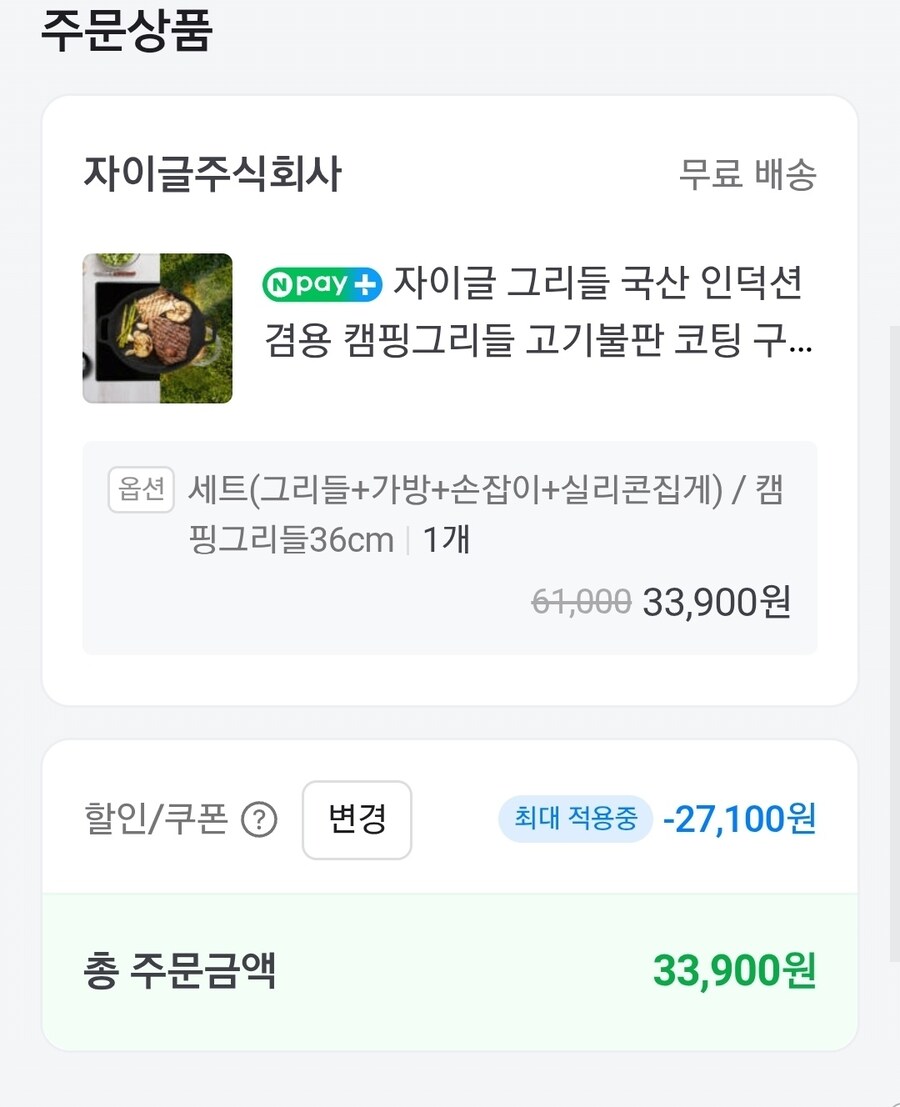This screenshot has height=1107, width=900.
Task: Open the discount/coupon help question mark icon
Action: [x=261, y=820]
